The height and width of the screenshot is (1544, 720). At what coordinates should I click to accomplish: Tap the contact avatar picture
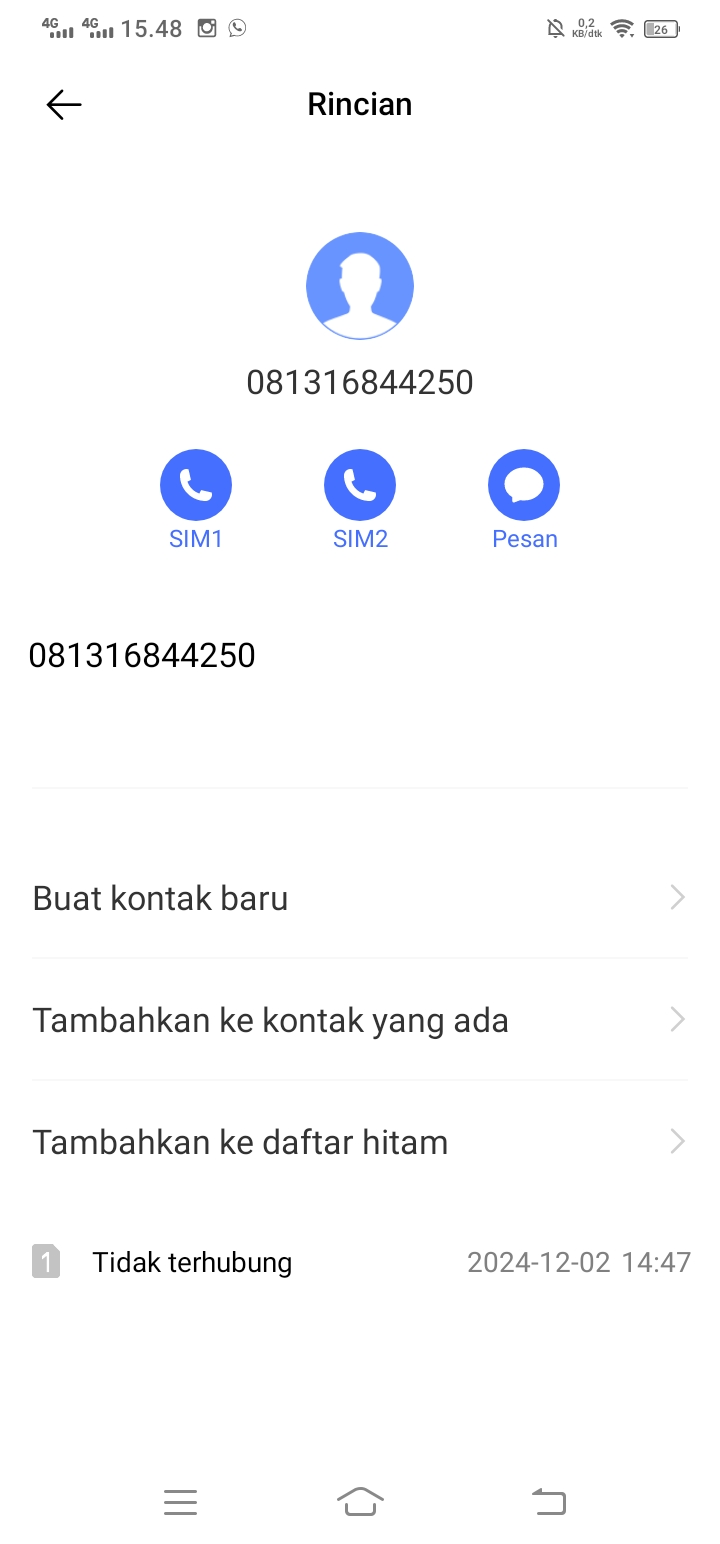360,286
